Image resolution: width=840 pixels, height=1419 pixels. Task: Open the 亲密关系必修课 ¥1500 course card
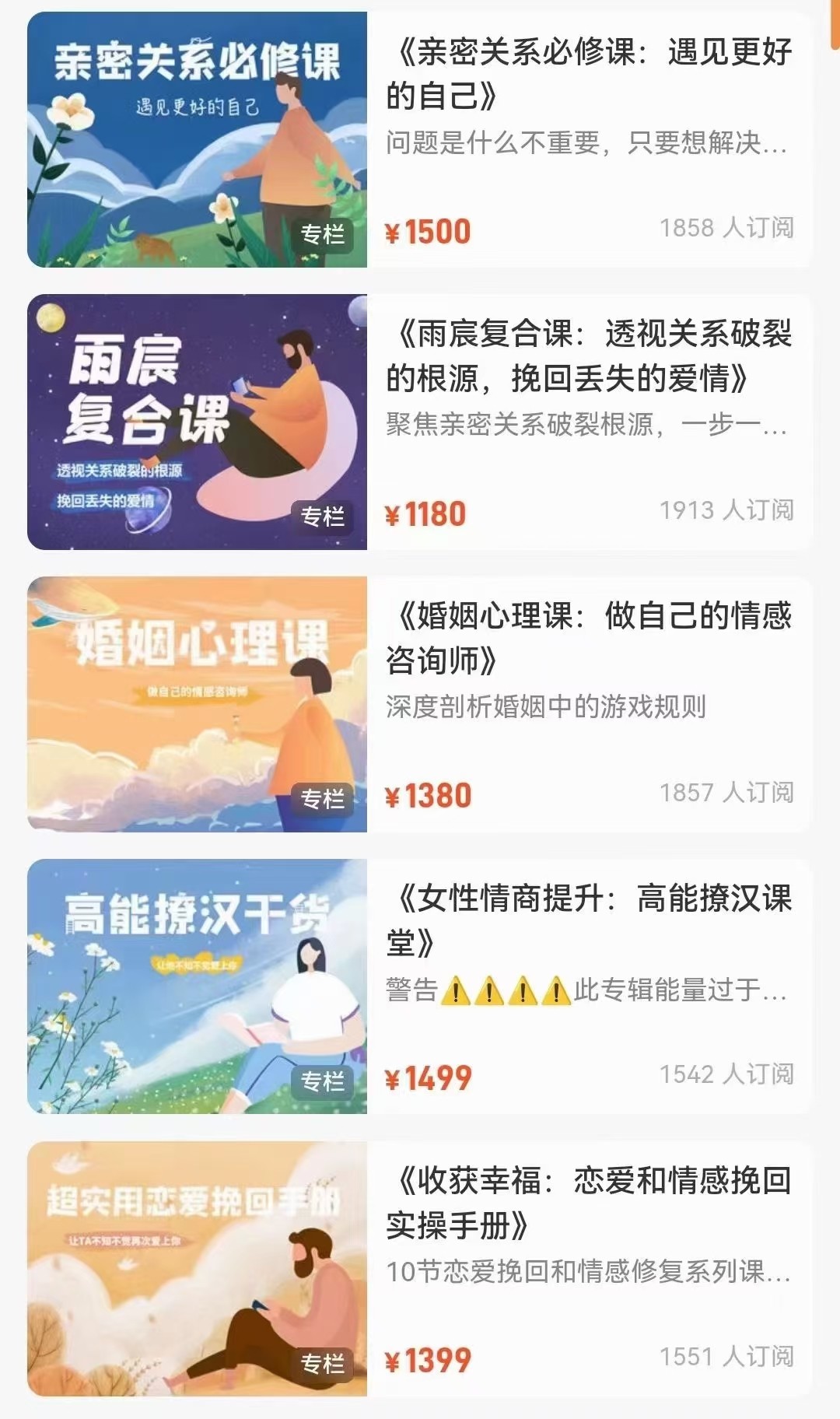pyautogui.click(x=588, y=74)
